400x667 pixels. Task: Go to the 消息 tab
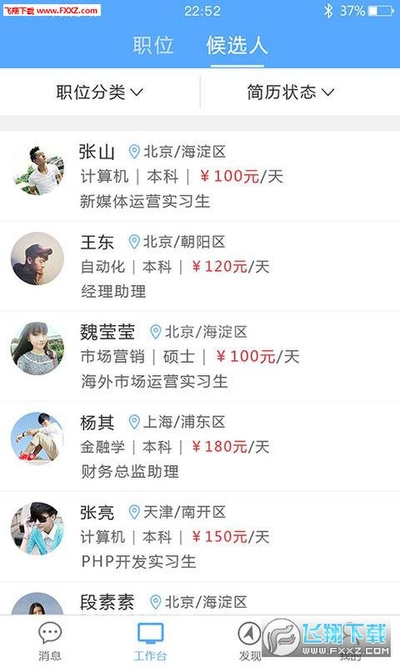50,641
